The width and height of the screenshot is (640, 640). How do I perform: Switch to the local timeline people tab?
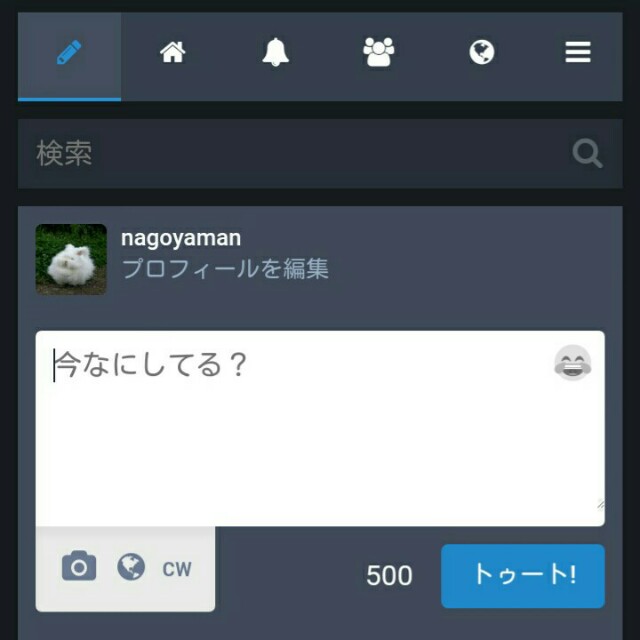tap(379, 54)
